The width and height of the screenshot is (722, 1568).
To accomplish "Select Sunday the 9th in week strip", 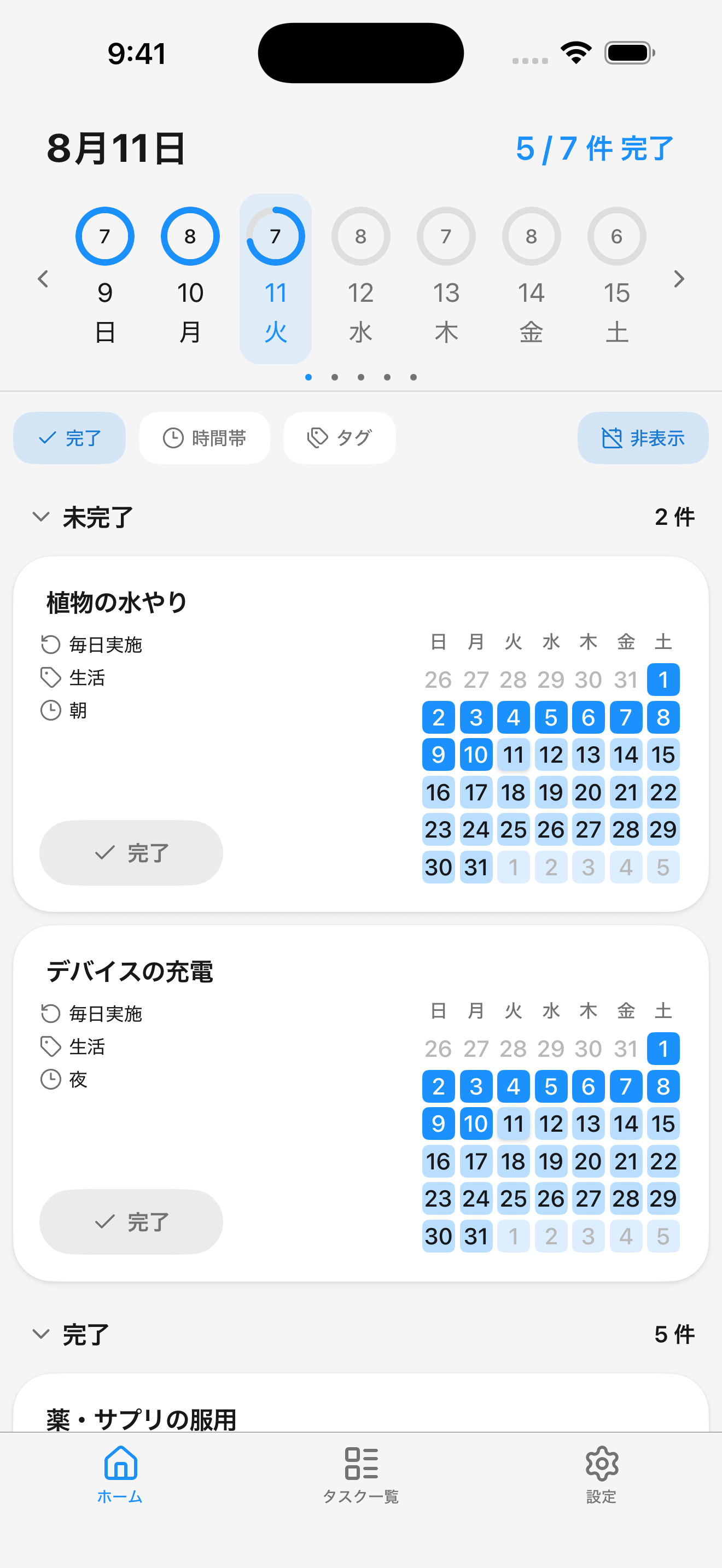I will pos(104,278).
